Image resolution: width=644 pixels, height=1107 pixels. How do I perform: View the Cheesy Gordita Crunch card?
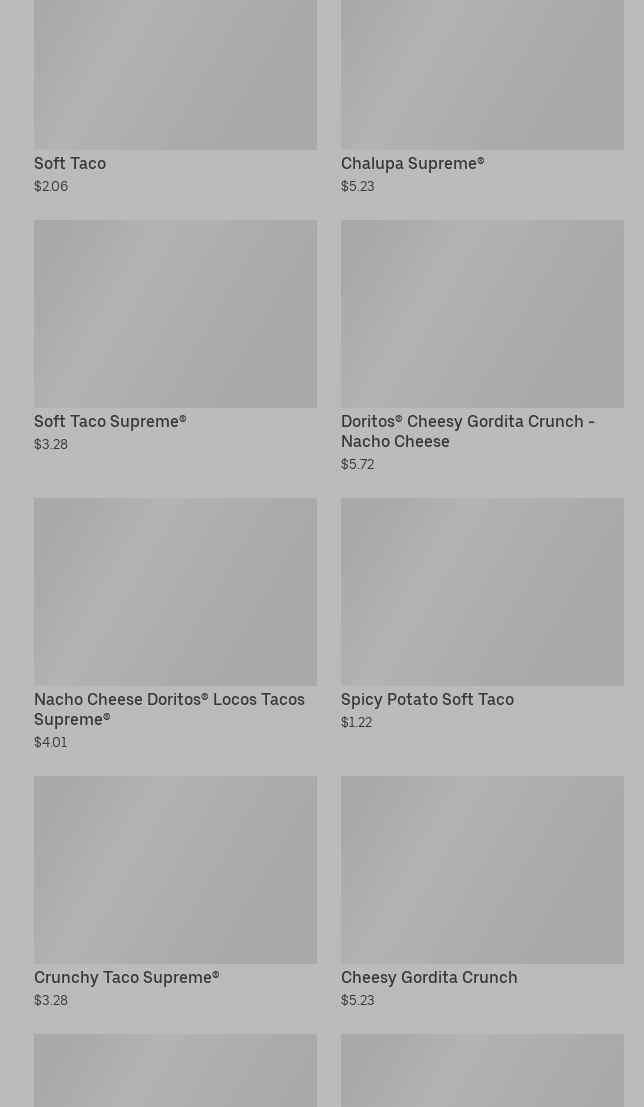tap(482, 870)
